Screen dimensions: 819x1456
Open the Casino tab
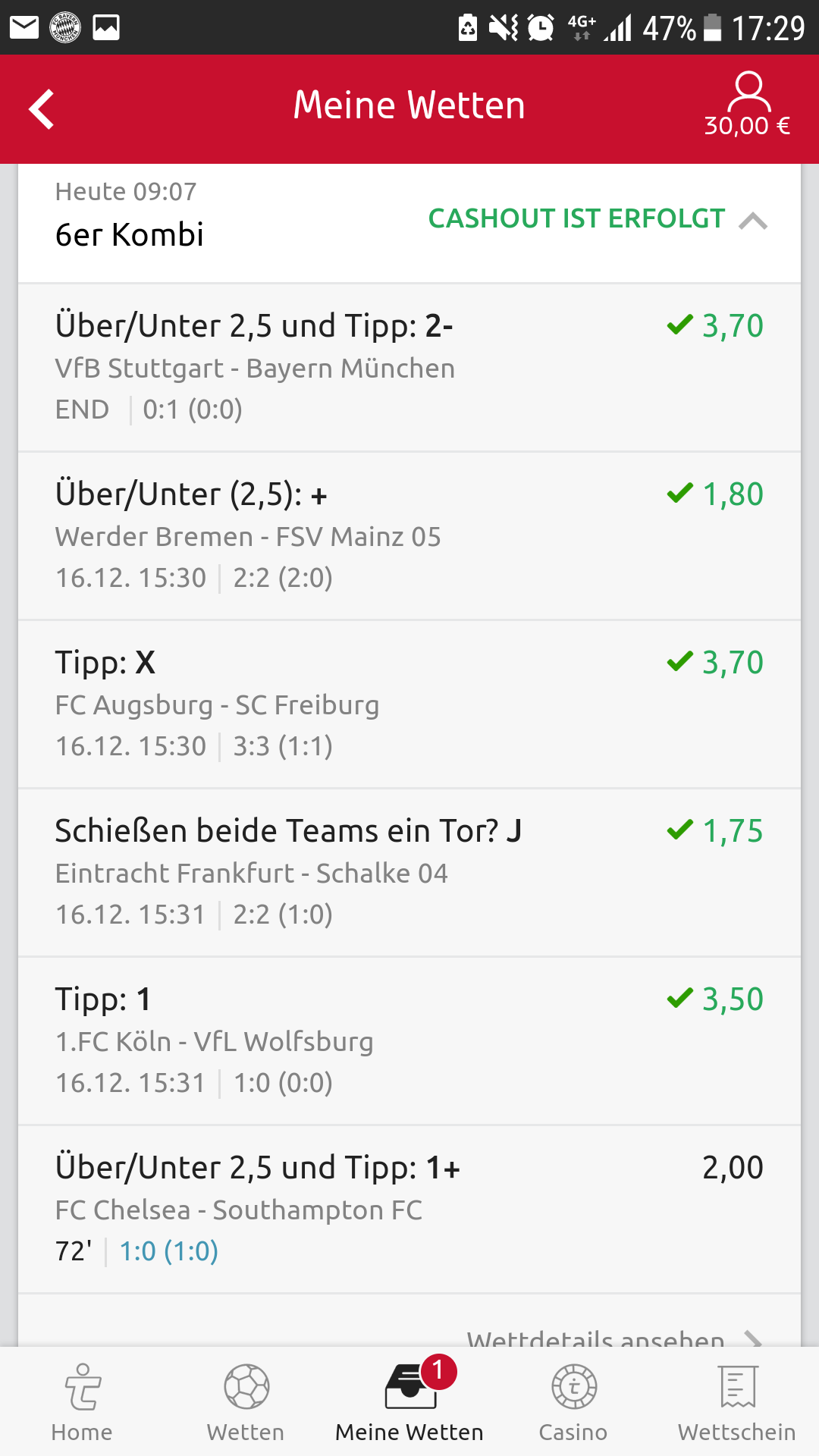coord(573,1401)
